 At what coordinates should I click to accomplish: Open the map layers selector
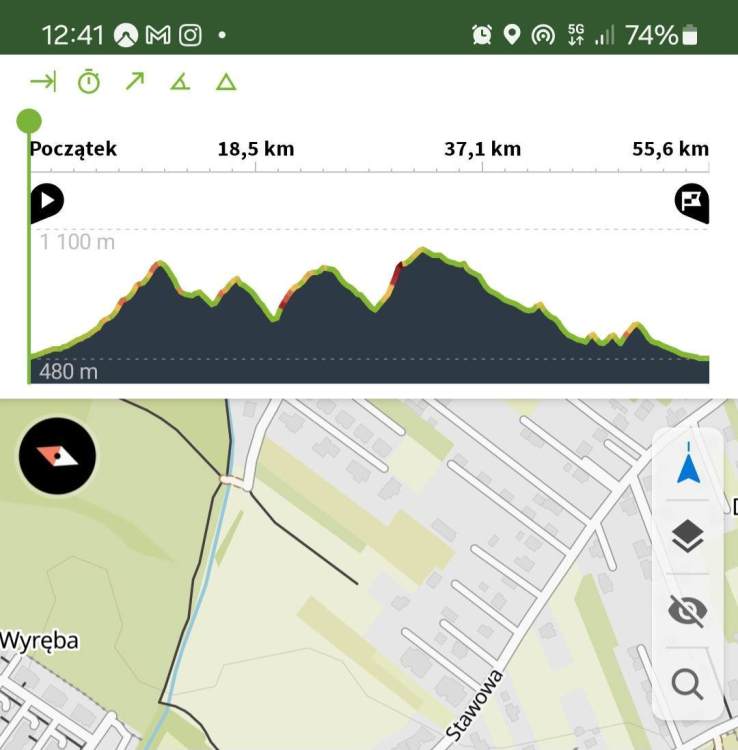pos(687,537)
